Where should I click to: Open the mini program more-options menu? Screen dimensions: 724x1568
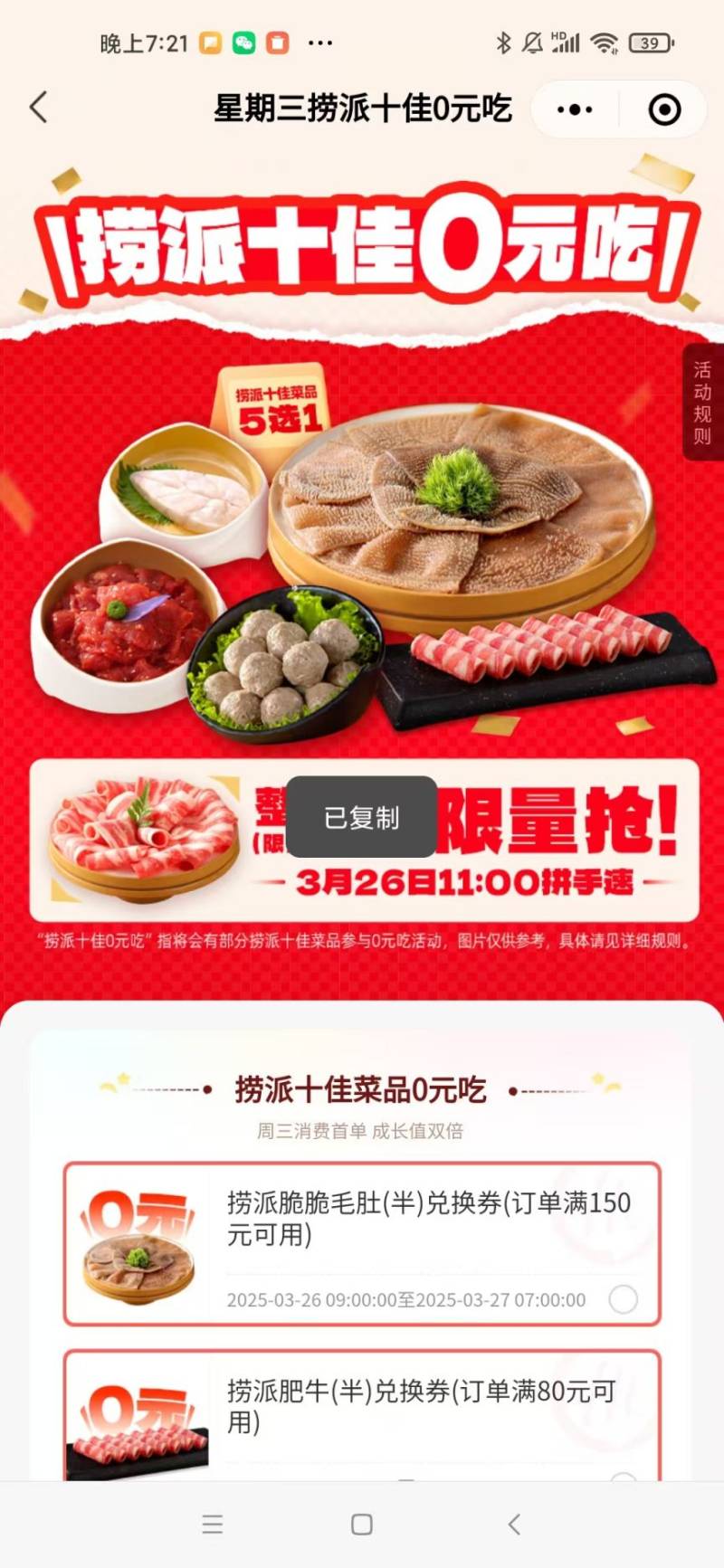point(575,109)
